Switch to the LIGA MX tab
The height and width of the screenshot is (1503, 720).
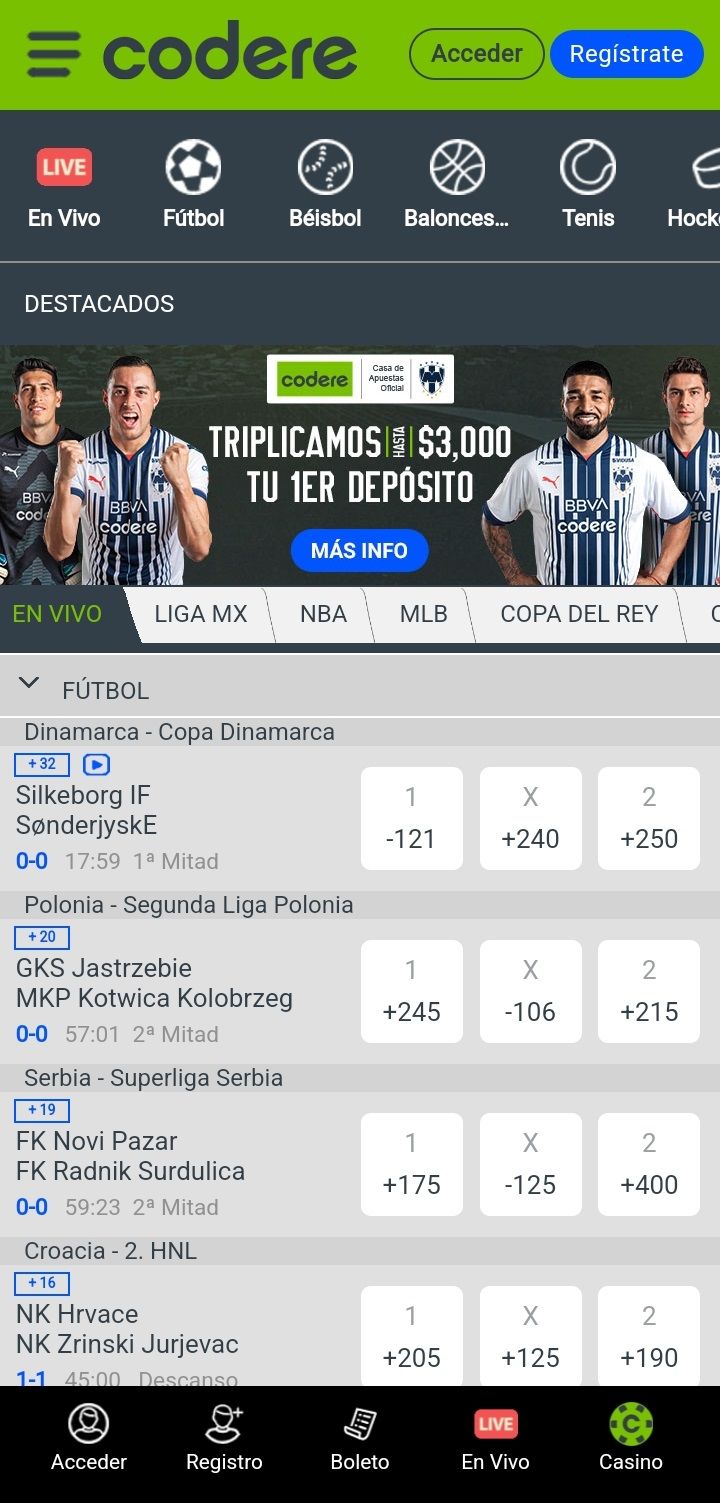[200, 614]
